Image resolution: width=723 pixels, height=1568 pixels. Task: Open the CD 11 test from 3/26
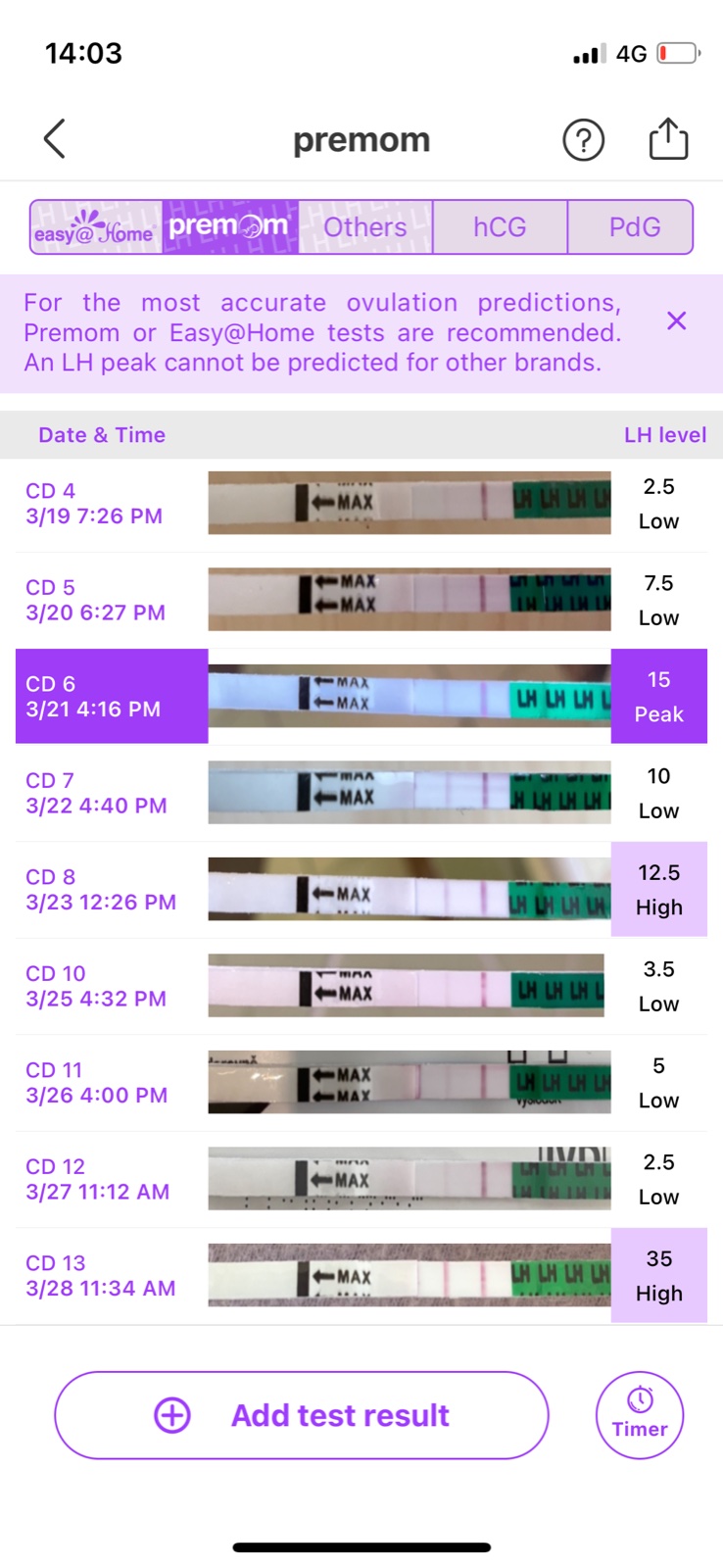[x=361, y=1082]
